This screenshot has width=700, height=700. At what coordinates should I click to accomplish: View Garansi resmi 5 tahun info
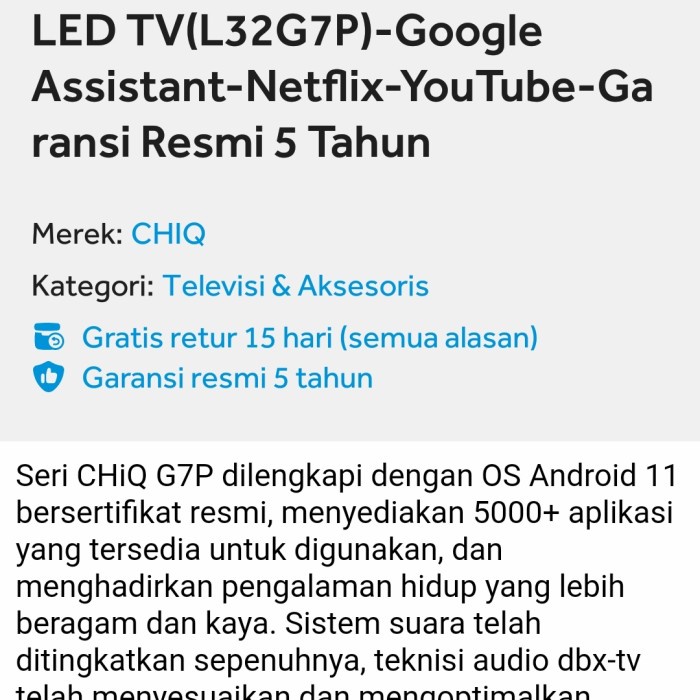click(227, 378)
